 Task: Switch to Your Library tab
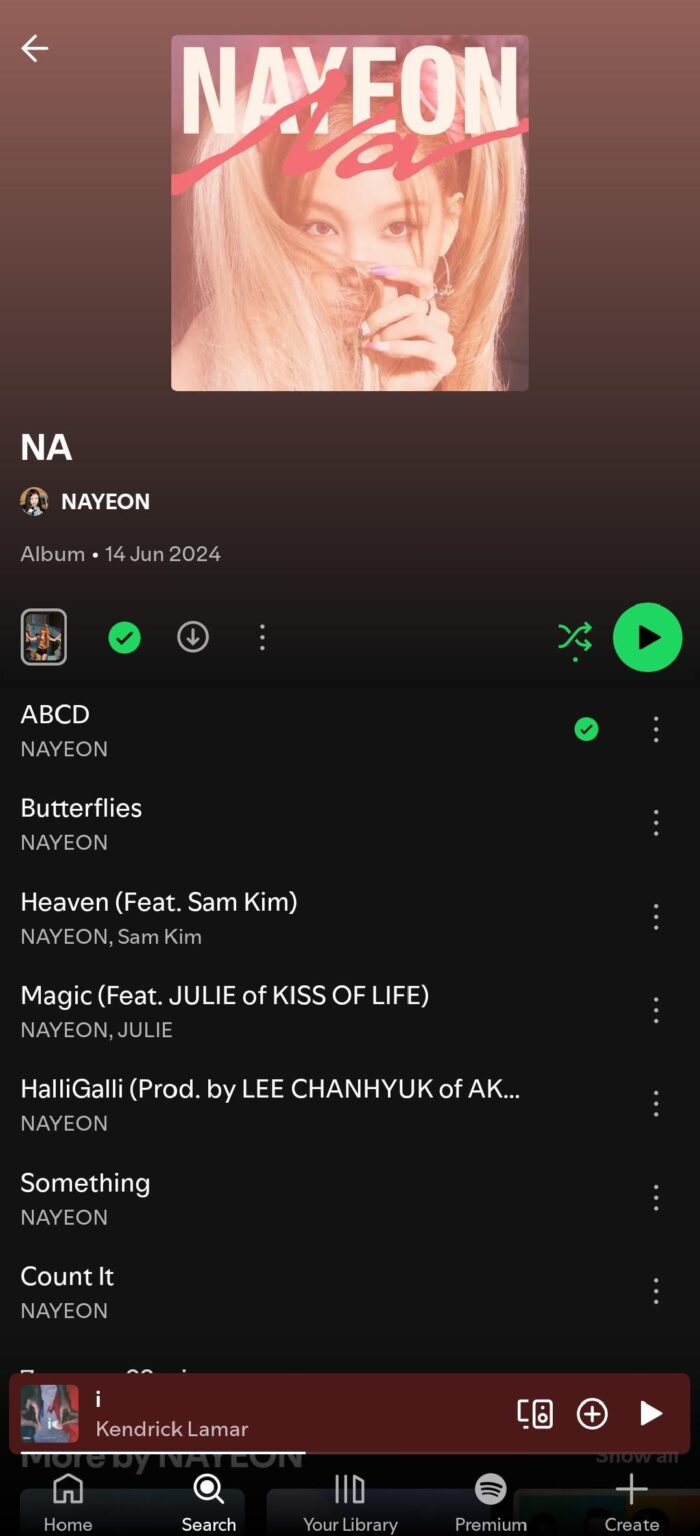(349, 1502)
